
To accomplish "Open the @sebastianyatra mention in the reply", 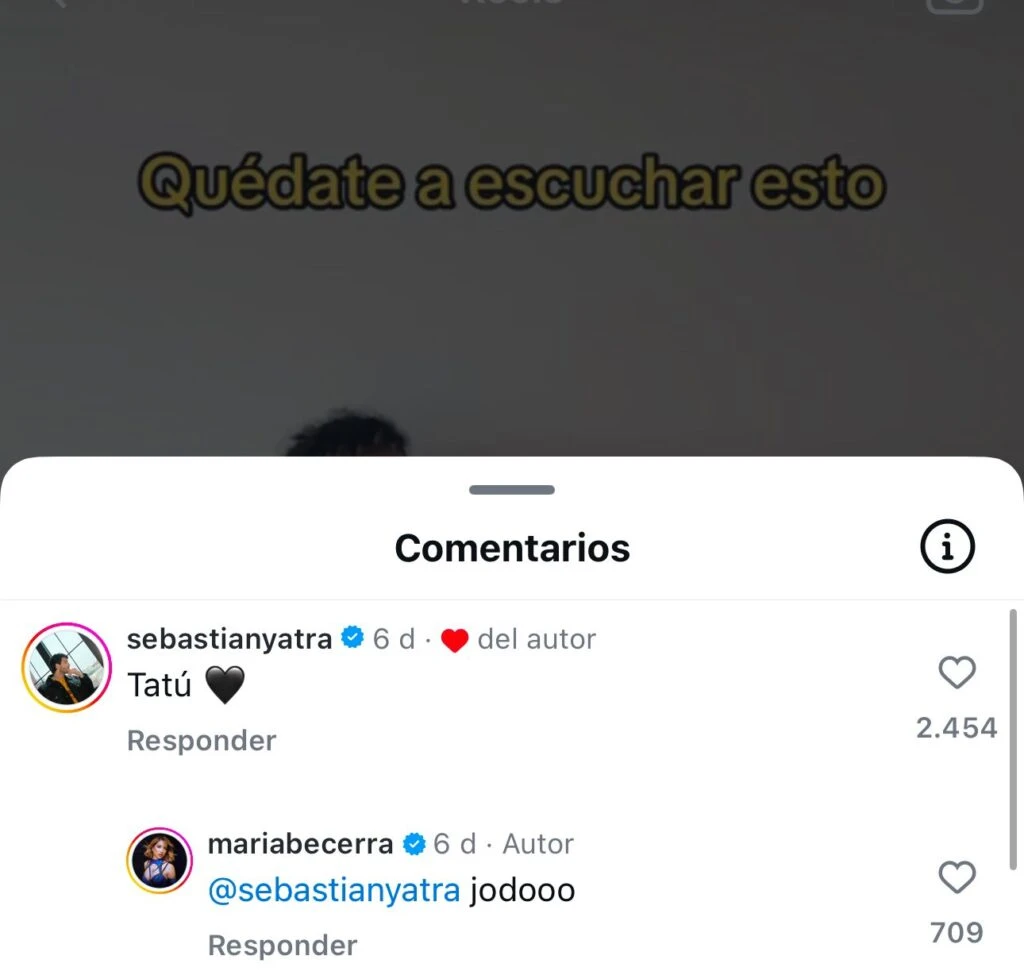I will coord(334,890).
